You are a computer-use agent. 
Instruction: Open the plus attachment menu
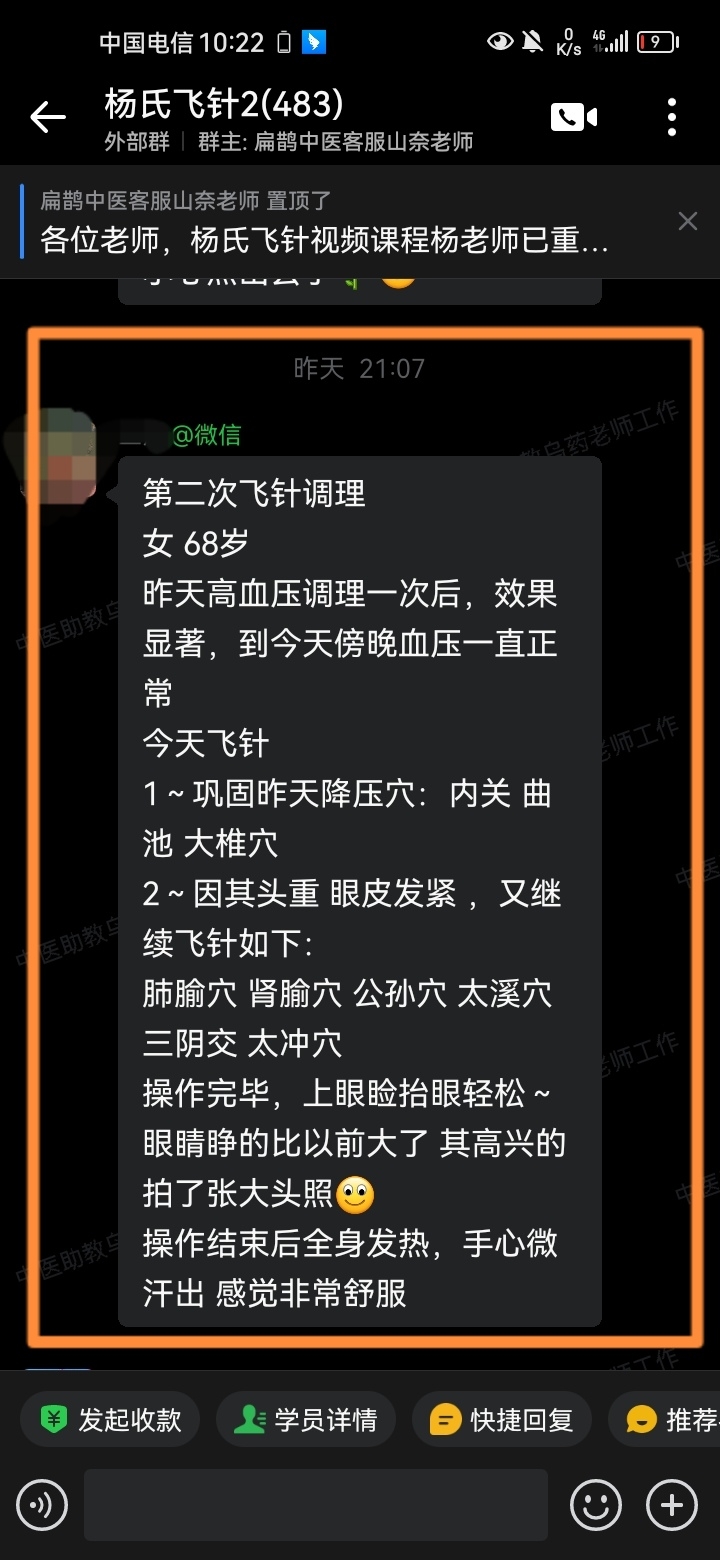click(x=672, y=1504)
